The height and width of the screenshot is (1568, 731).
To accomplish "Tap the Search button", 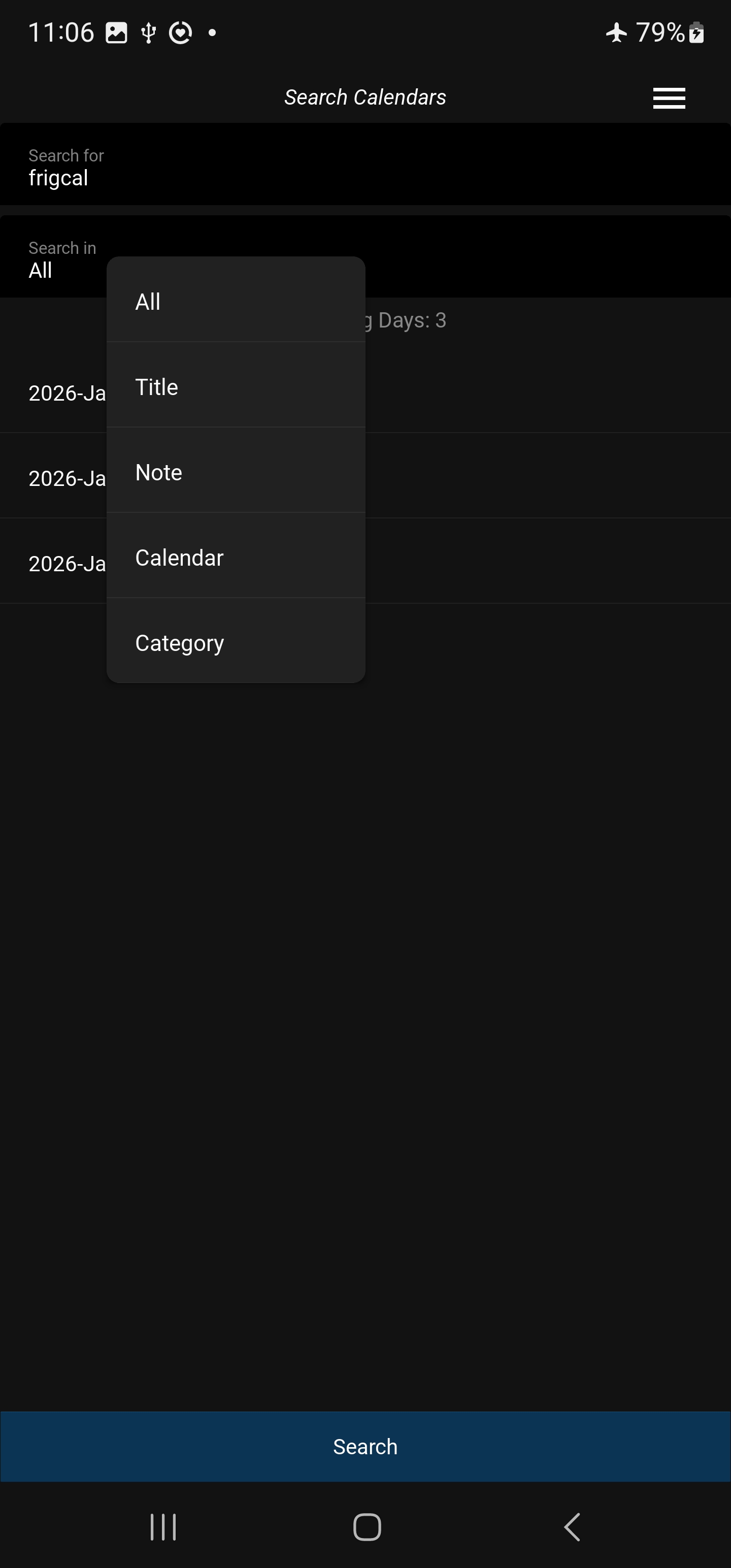I will point(365,1446).
